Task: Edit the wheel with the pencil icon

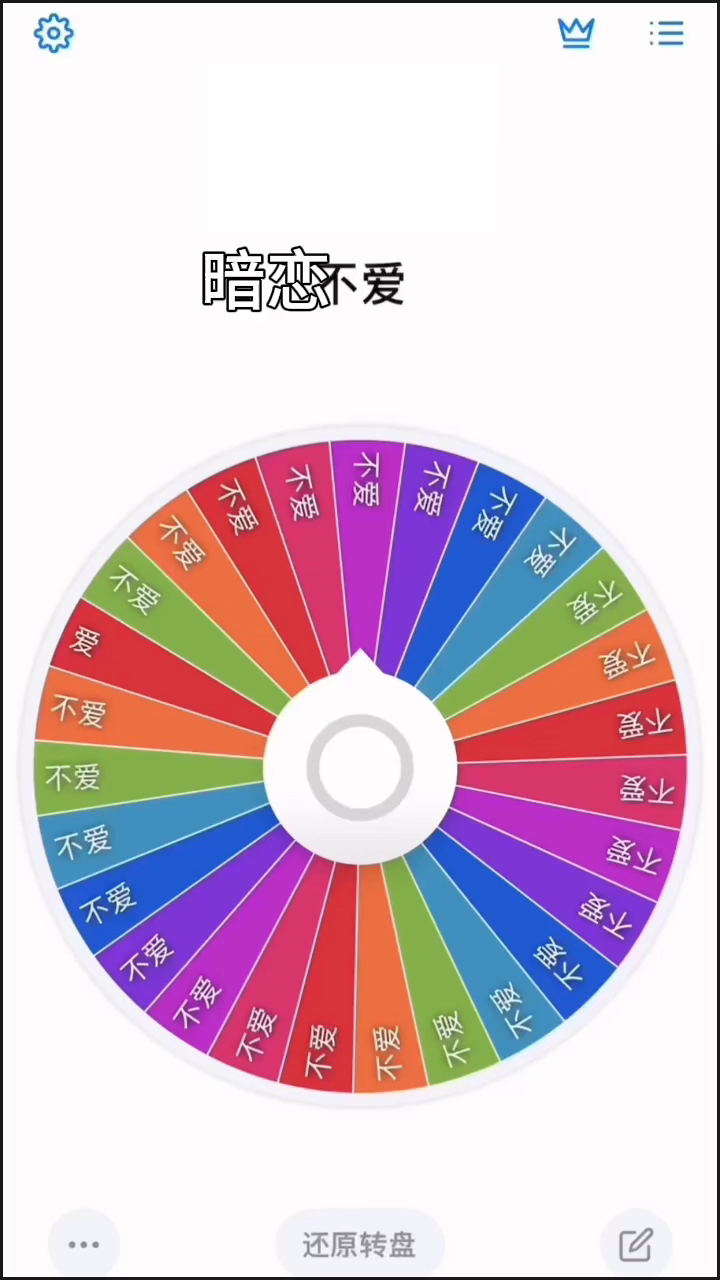Action: click(x=636, y=1244)
